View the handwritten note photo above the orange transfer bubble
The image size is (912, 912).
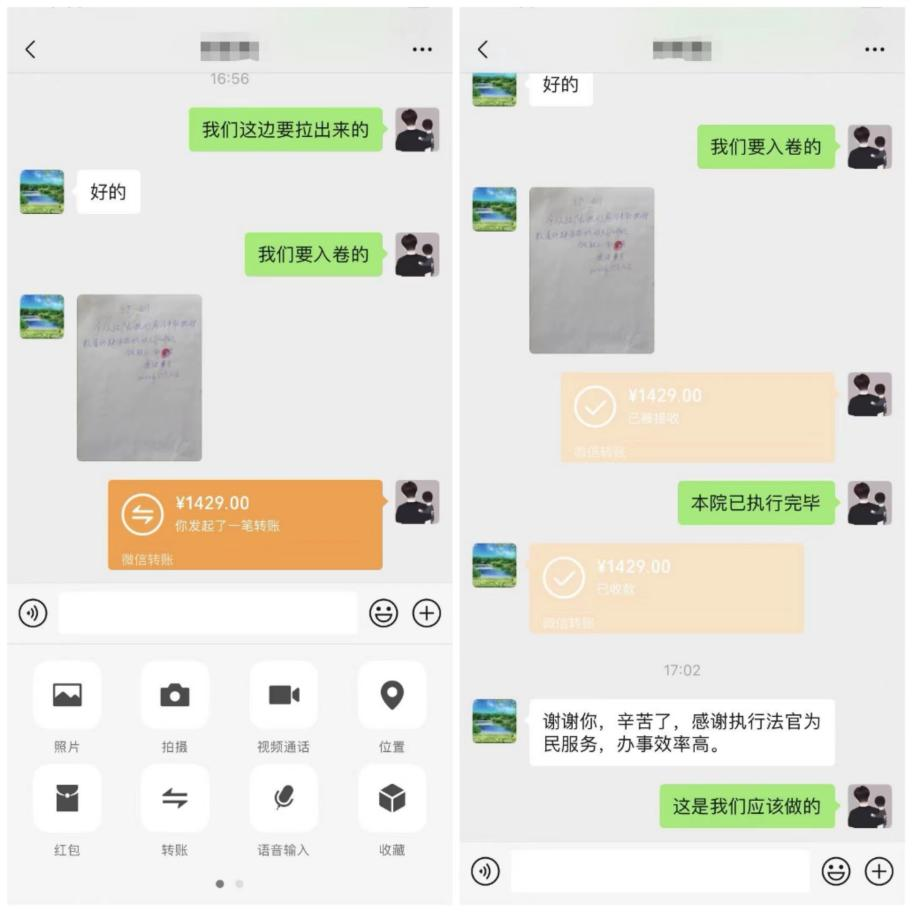139,377
